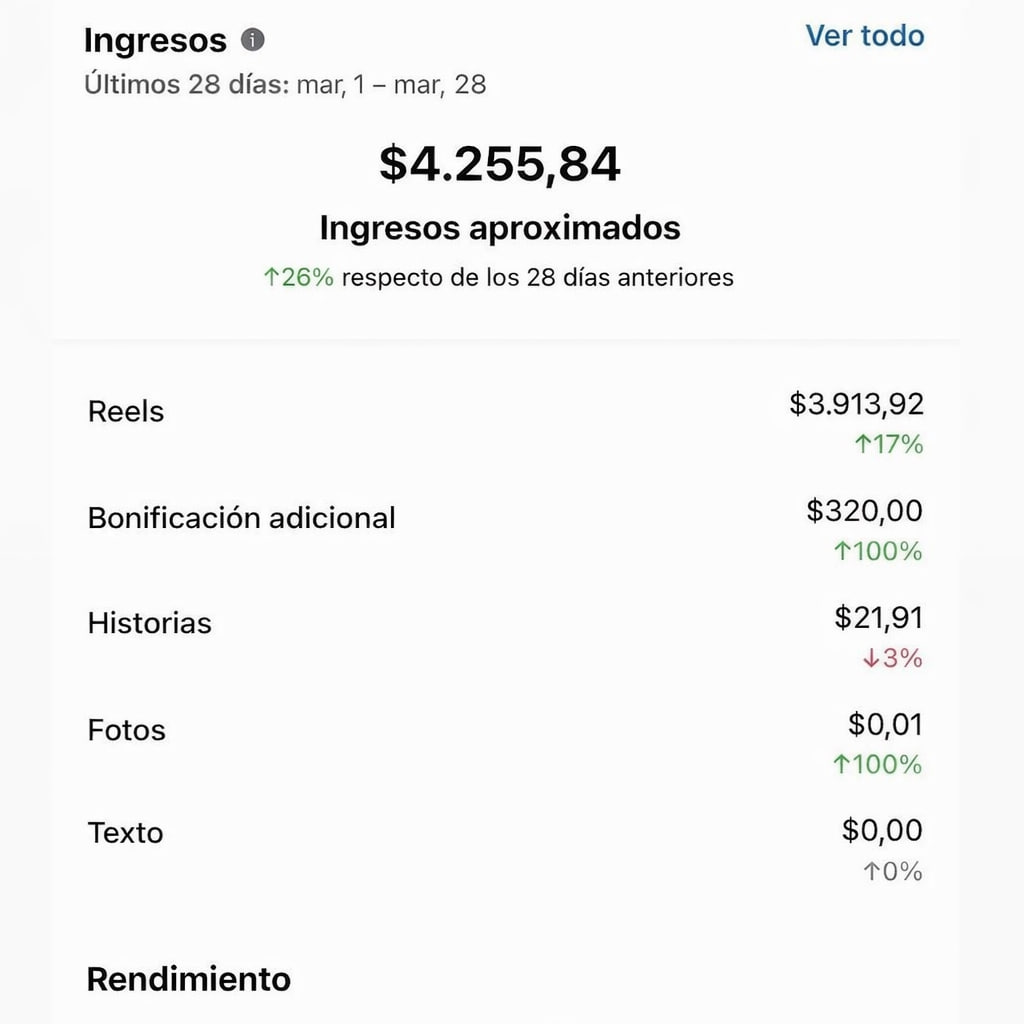Tap the info icon beside Ingresos
Image resolution: width=1024 pixels, height=1024 pixels.
pos(253,41)
